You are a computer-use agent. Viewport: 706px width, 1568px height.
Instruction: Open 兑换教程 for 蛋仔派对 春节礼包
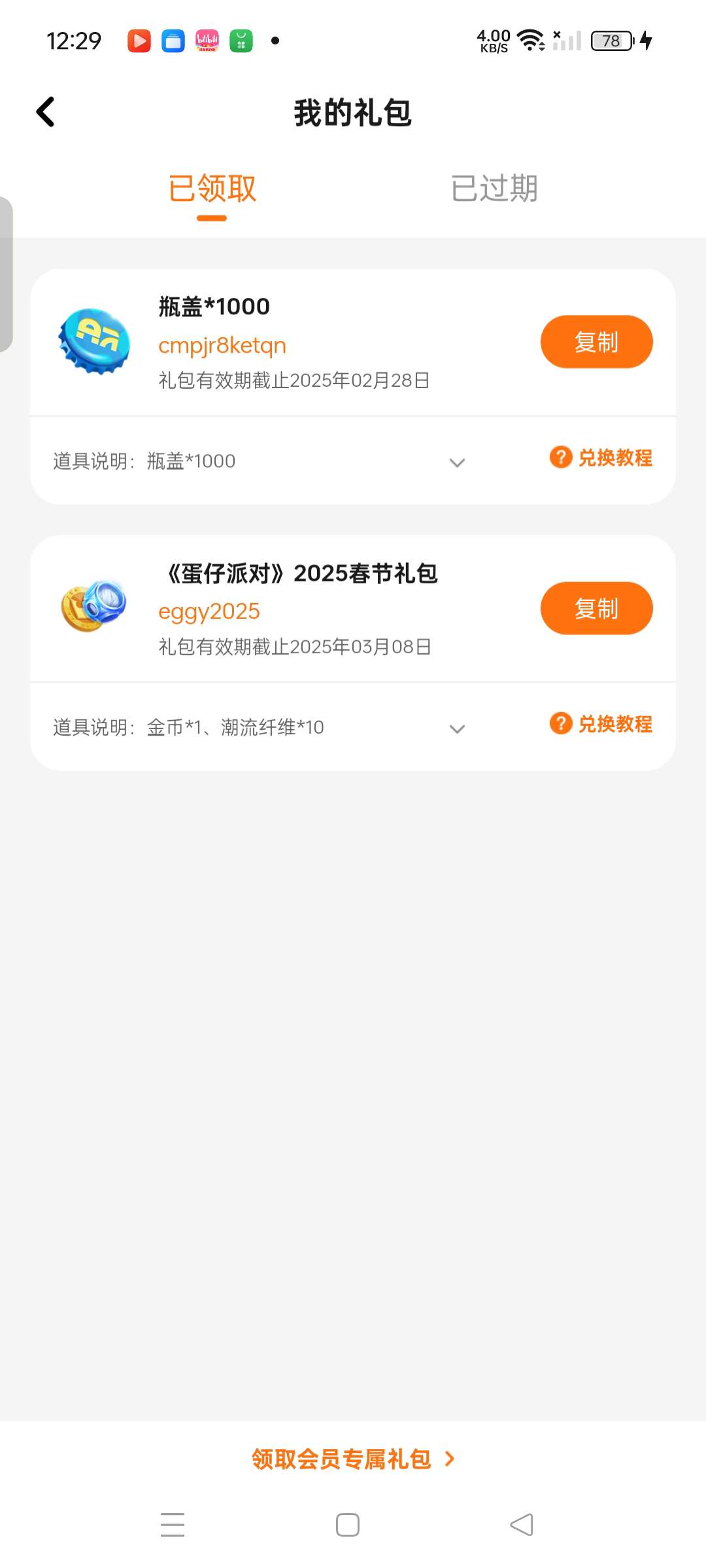click(x=601, y=724)
